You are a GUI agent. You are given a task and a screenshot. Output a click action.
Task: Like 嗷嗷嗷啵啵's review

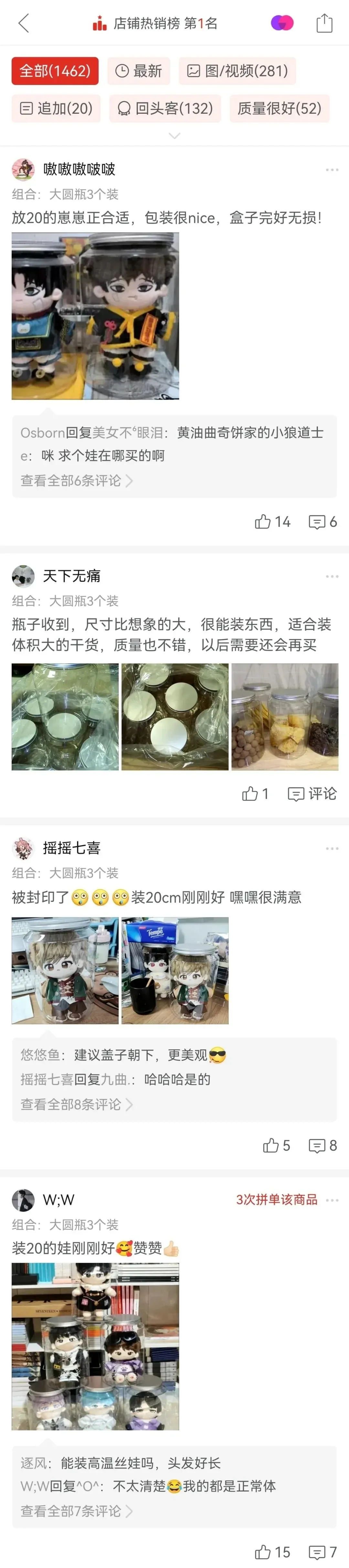pyautogui.click(x=272, y=522)
